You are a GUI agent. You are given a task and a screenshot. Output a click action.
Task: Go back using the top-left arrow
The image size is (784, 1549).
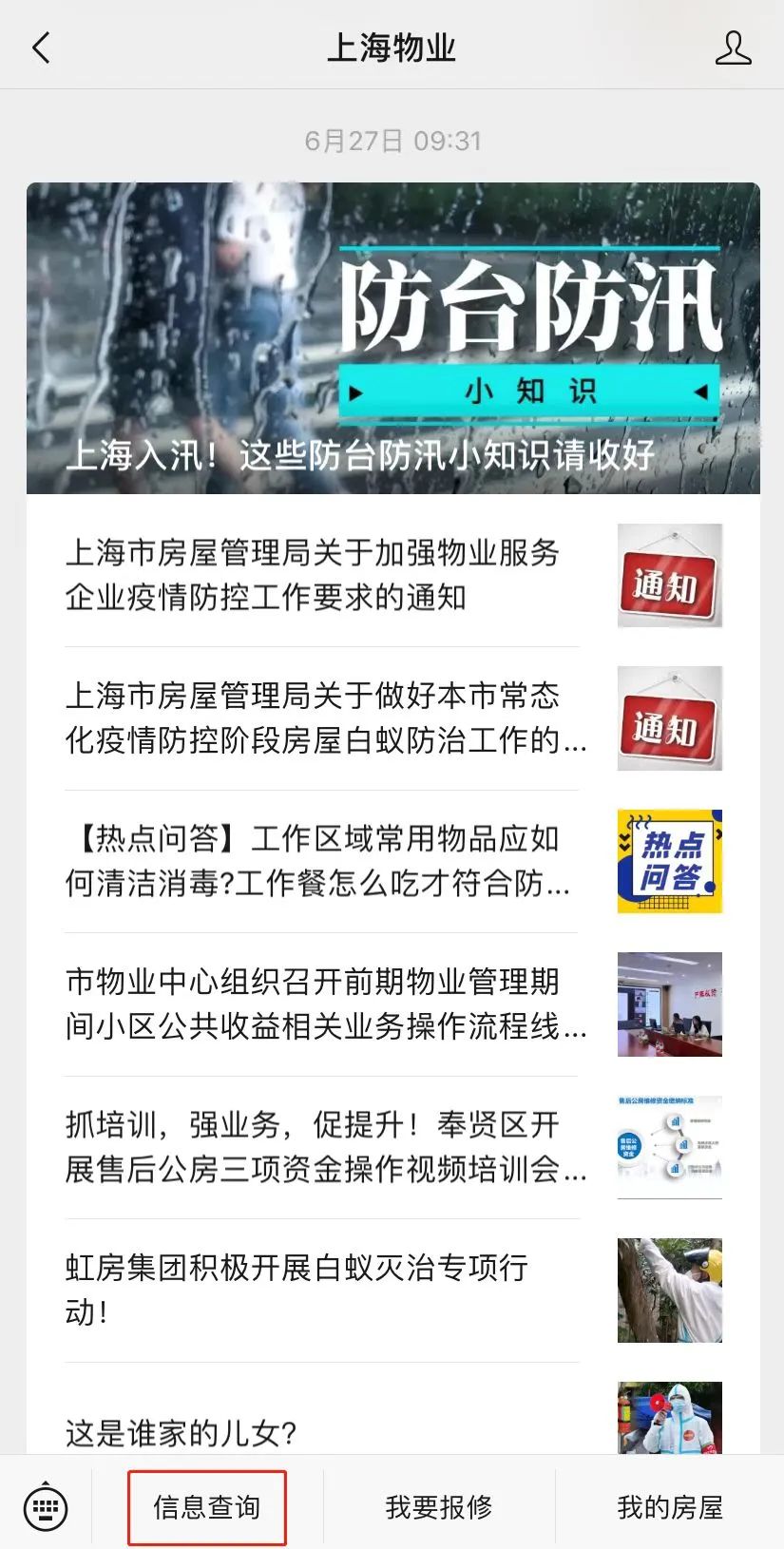pyautogui.click(x=41, y=48)
